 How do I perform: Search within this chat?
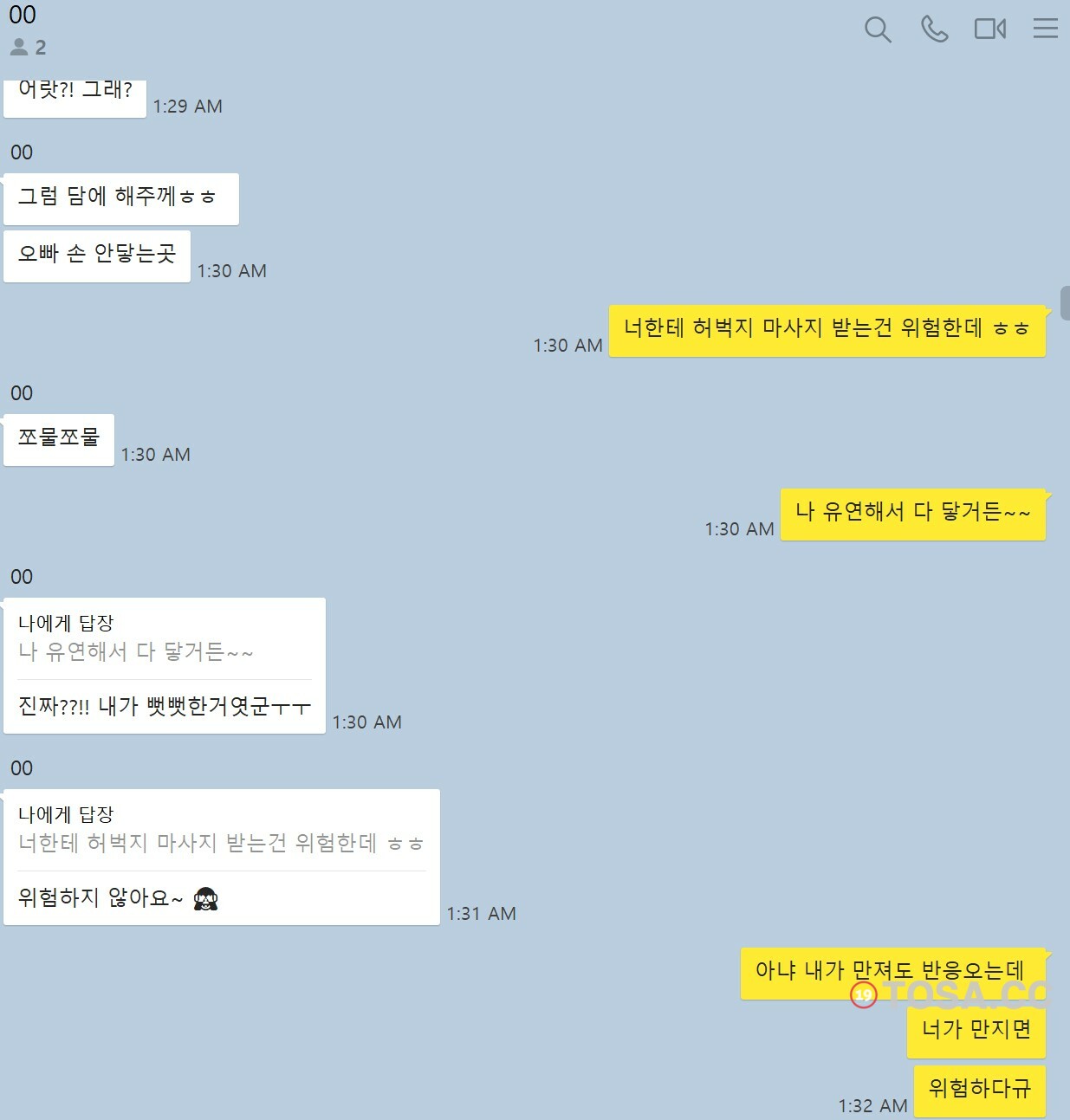click(x=878, y=29)
